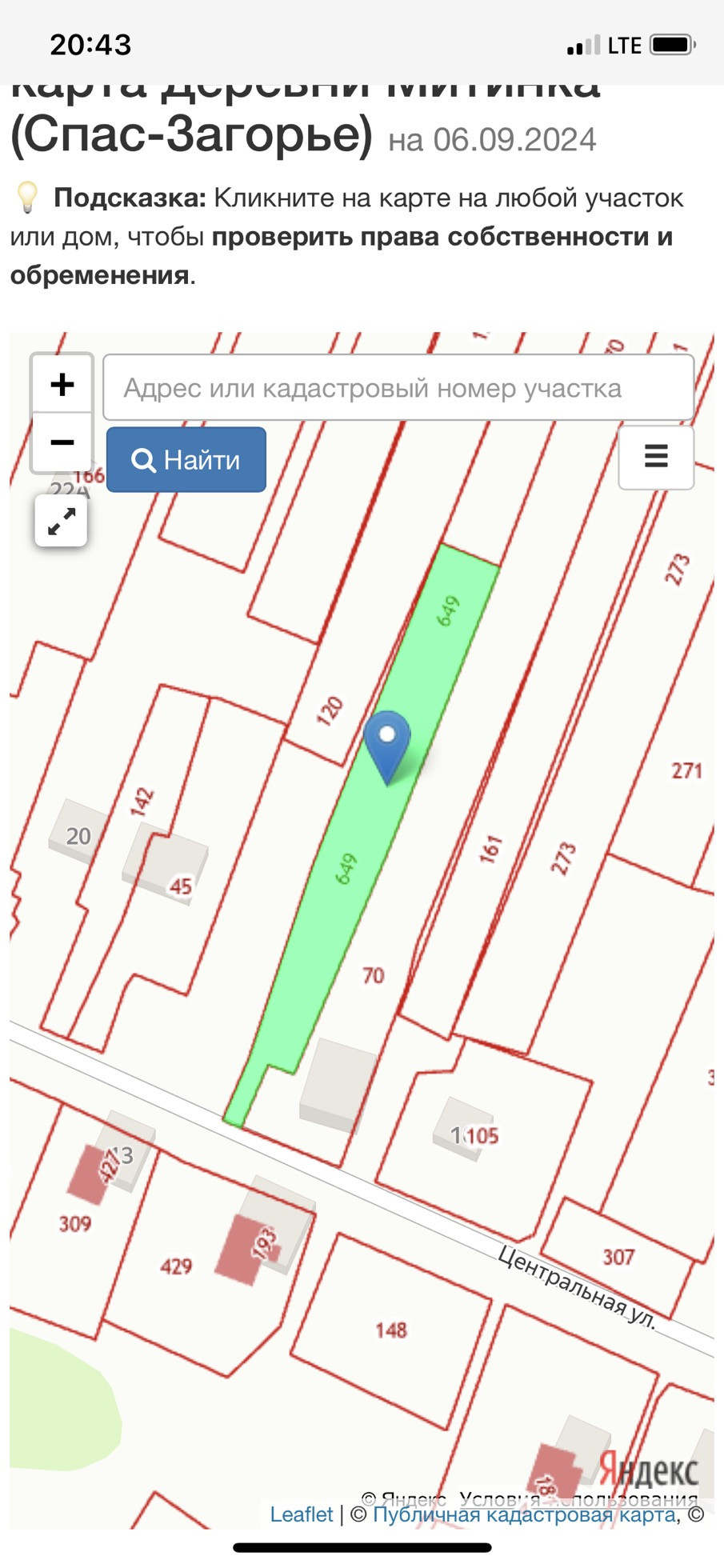Open the Публичная кадастровая карта link
This screenshot has width=724, height=1568.
click(524, 1514)
